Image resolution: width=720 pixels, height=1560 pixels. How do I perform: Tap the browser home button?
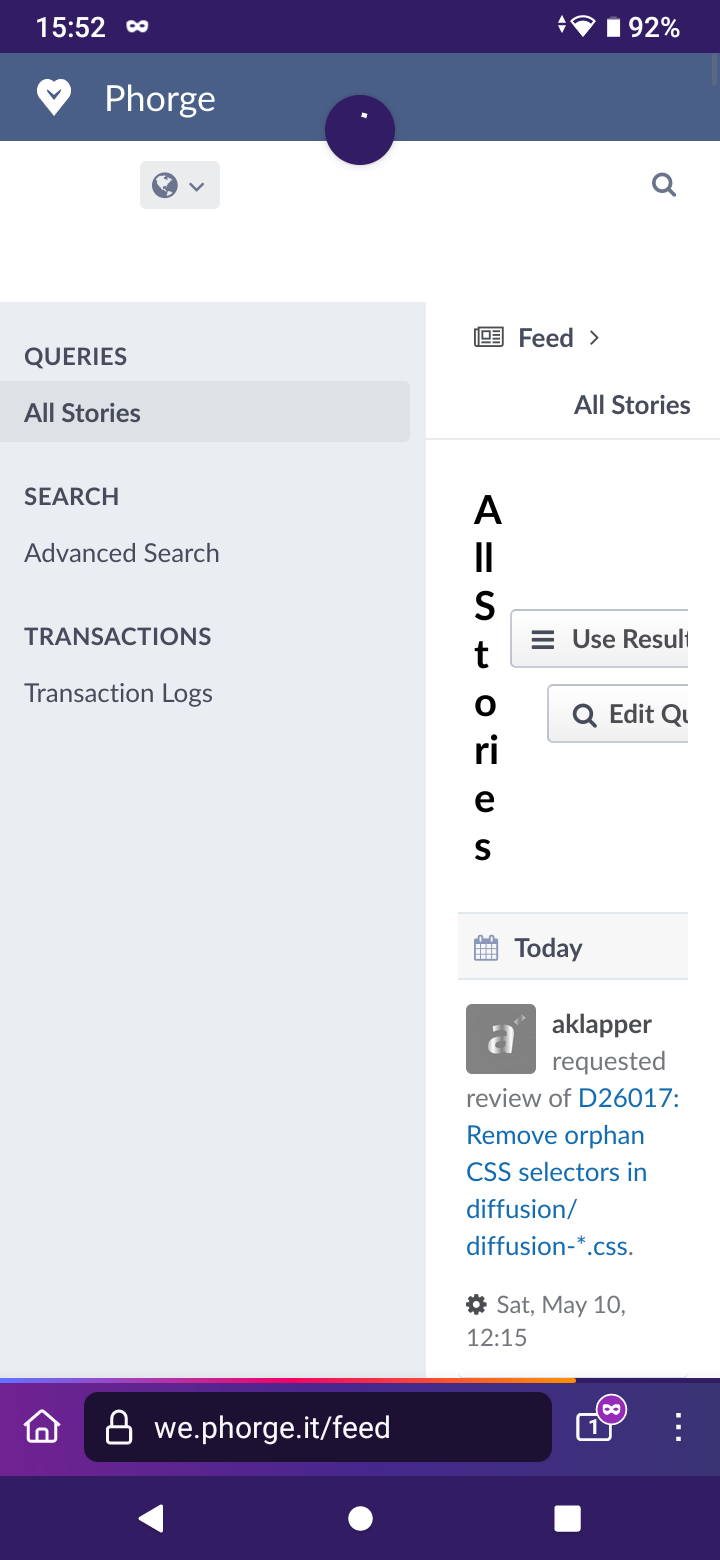[42, 1427]
